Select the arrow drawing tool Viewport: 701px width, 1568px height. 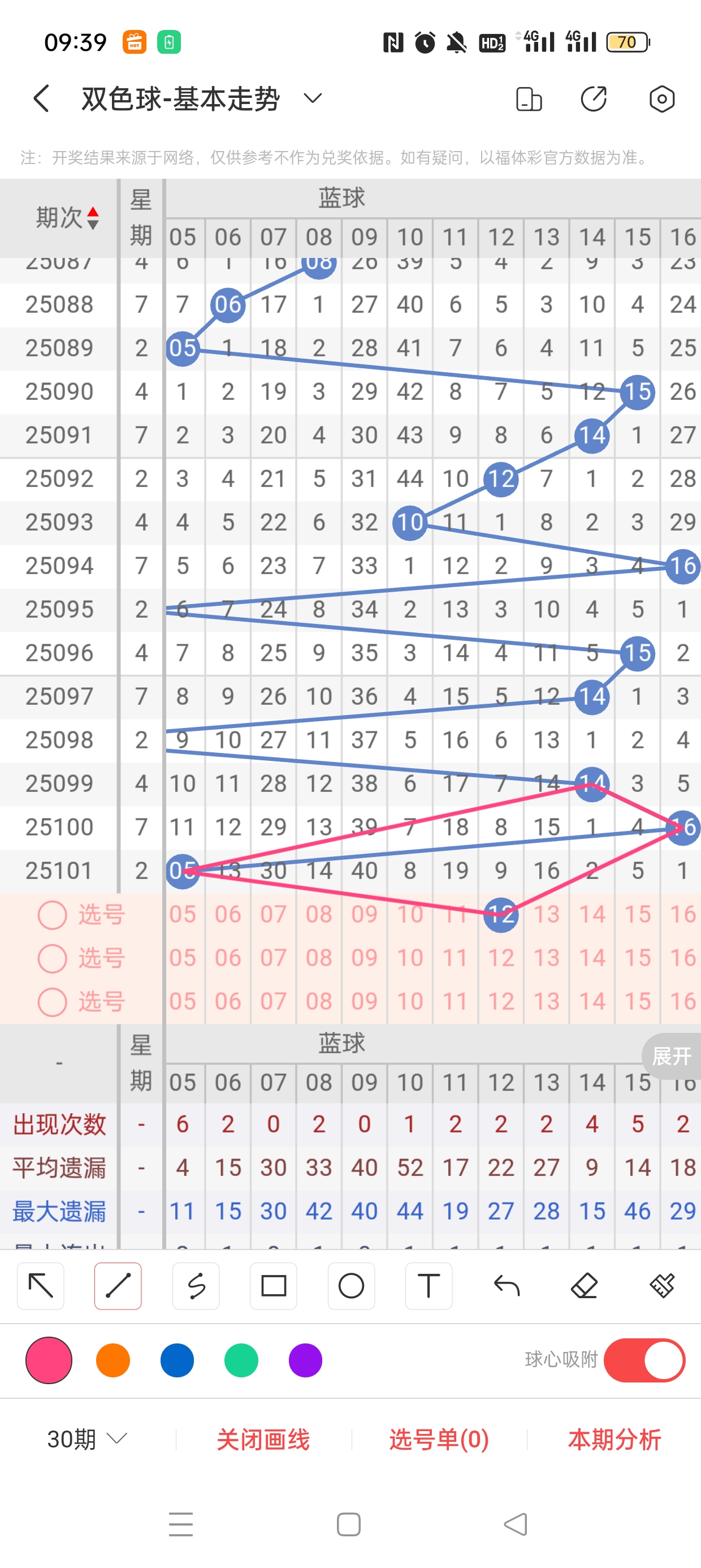pos(41,1286)
